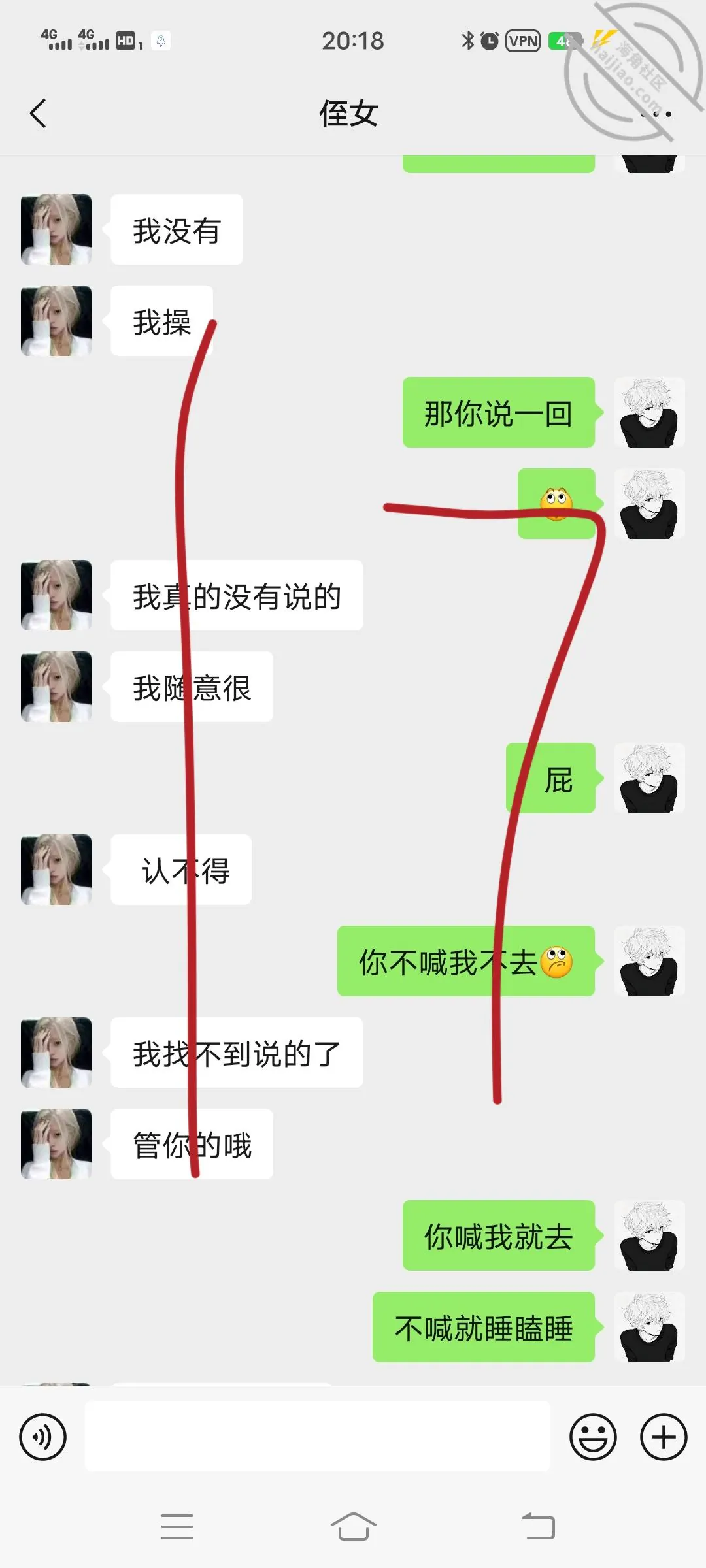The width and height of the screenshot is (706, 1568).
Task: Tap the avatar beside 我没有
Action: point(56,229)
